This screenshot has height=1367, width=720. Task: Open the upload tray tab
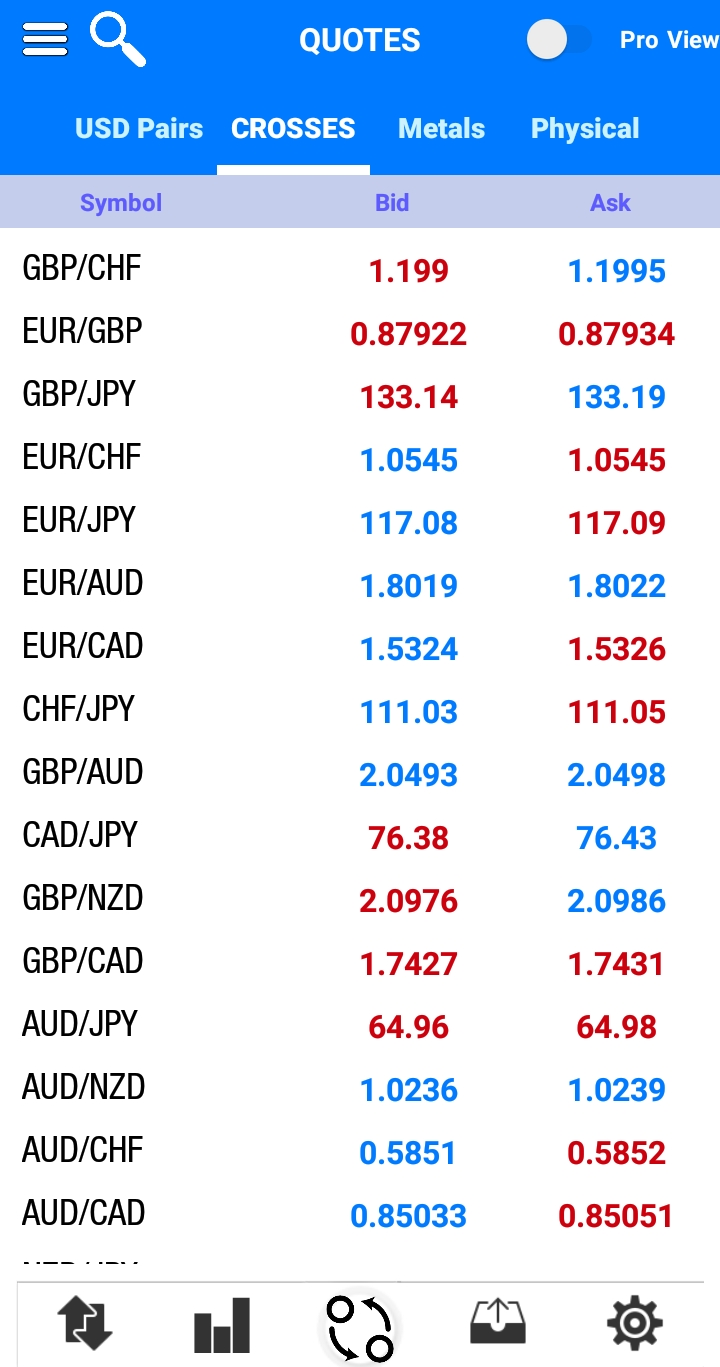tap(497, 1322)
